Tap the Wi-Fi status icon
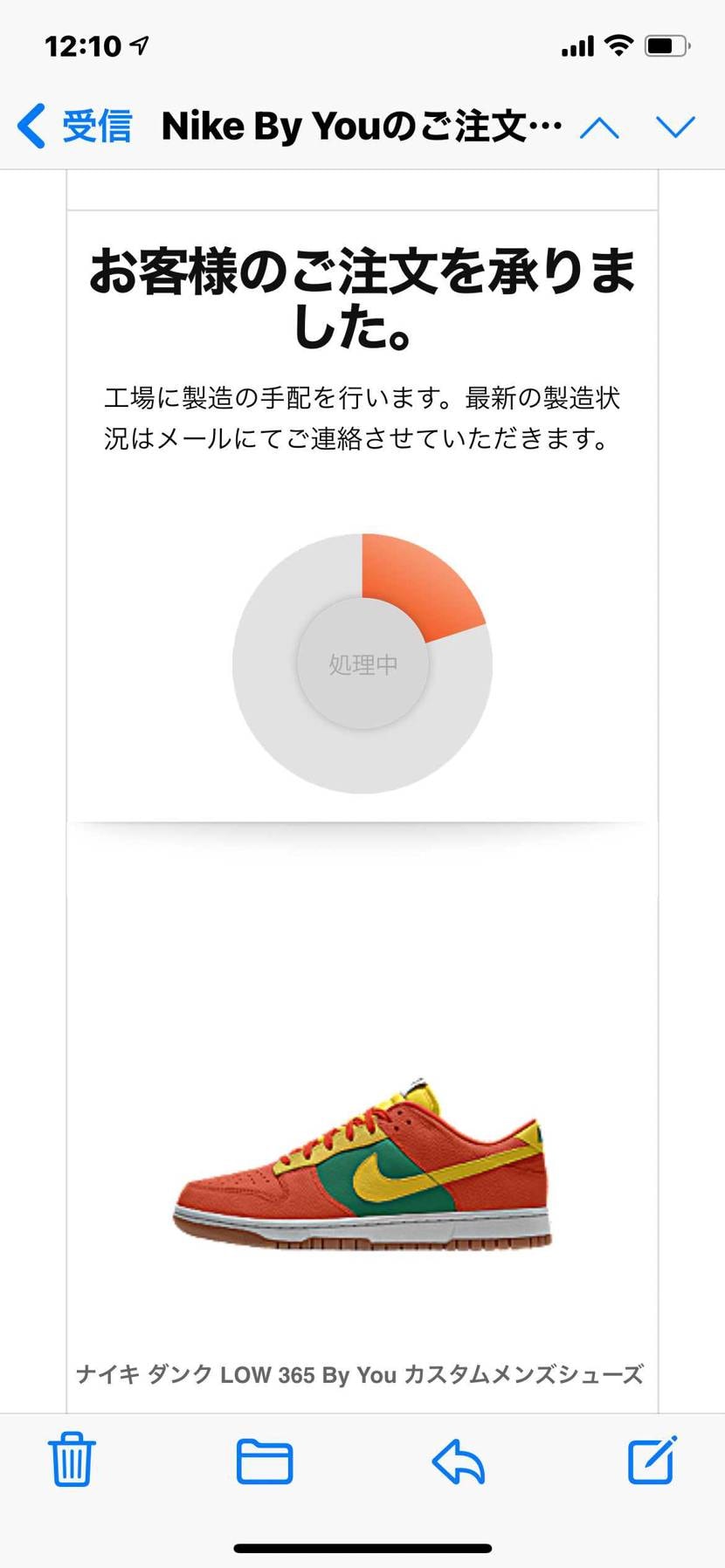725x1568 pixels. (x=619, y=45)
